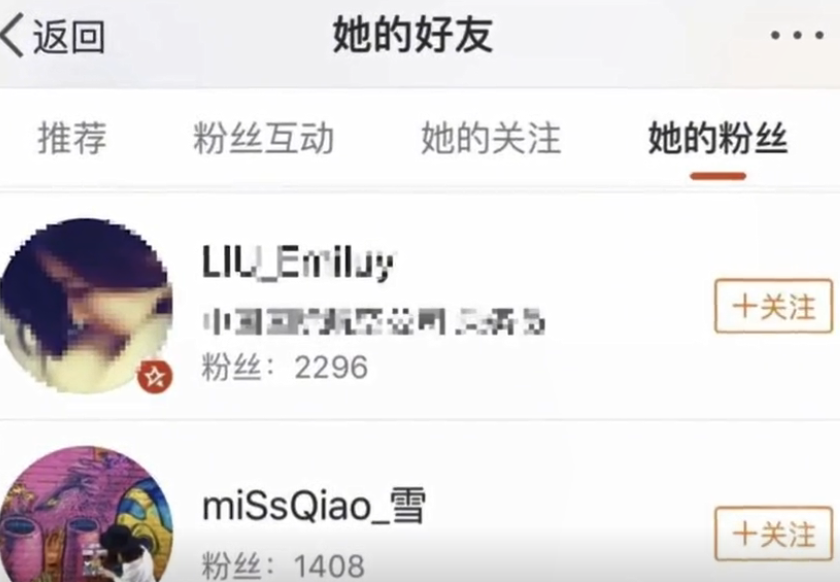Open the three-dot overflow menu
Viewport: 840px width, 582px height.
pos(797,36)
